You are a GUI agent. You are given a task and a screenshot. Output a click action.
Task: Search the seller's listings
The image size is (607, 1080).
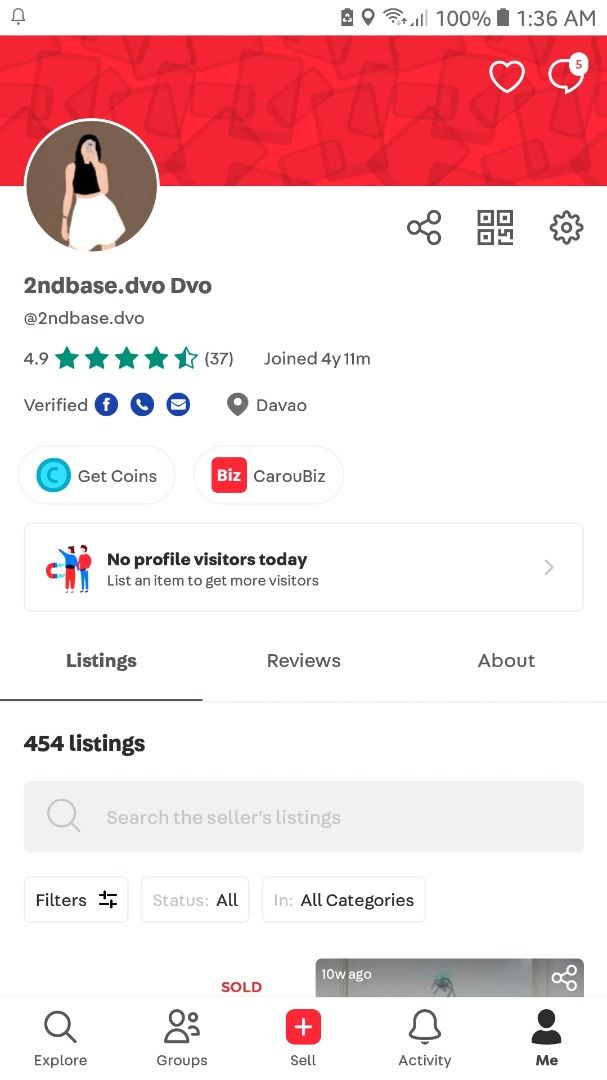pyautogui.click(x=303, y=817)
